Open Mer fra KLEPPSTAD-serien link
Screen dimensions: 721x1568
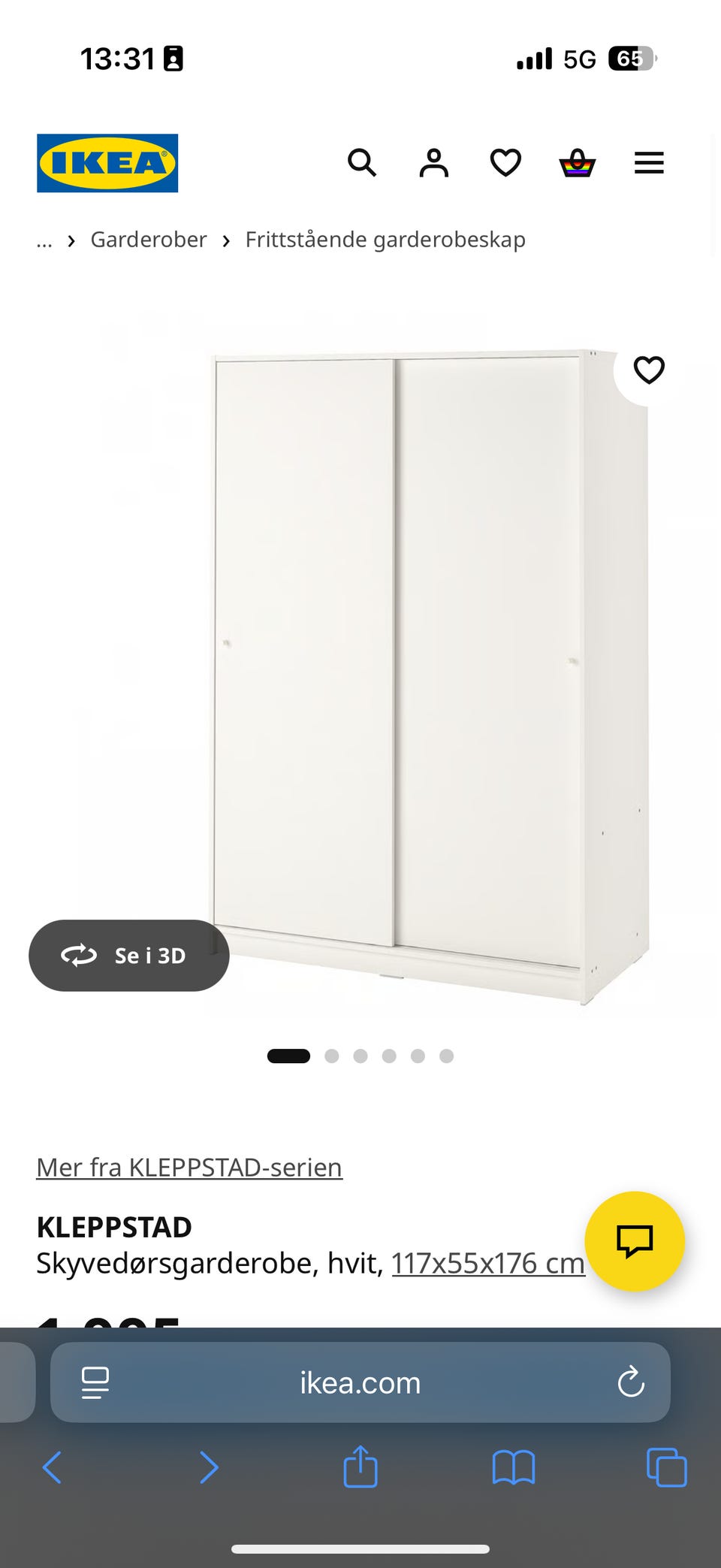pyautogui.click(x=189, y=1167)
